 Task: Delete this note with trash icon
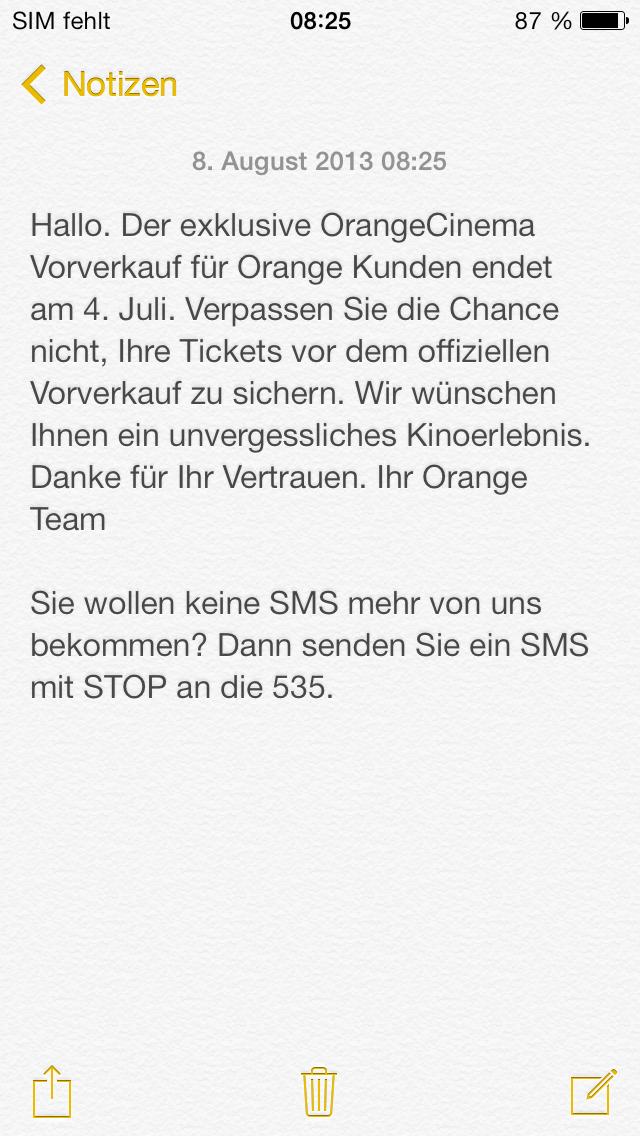click(x=319, y=1092)
